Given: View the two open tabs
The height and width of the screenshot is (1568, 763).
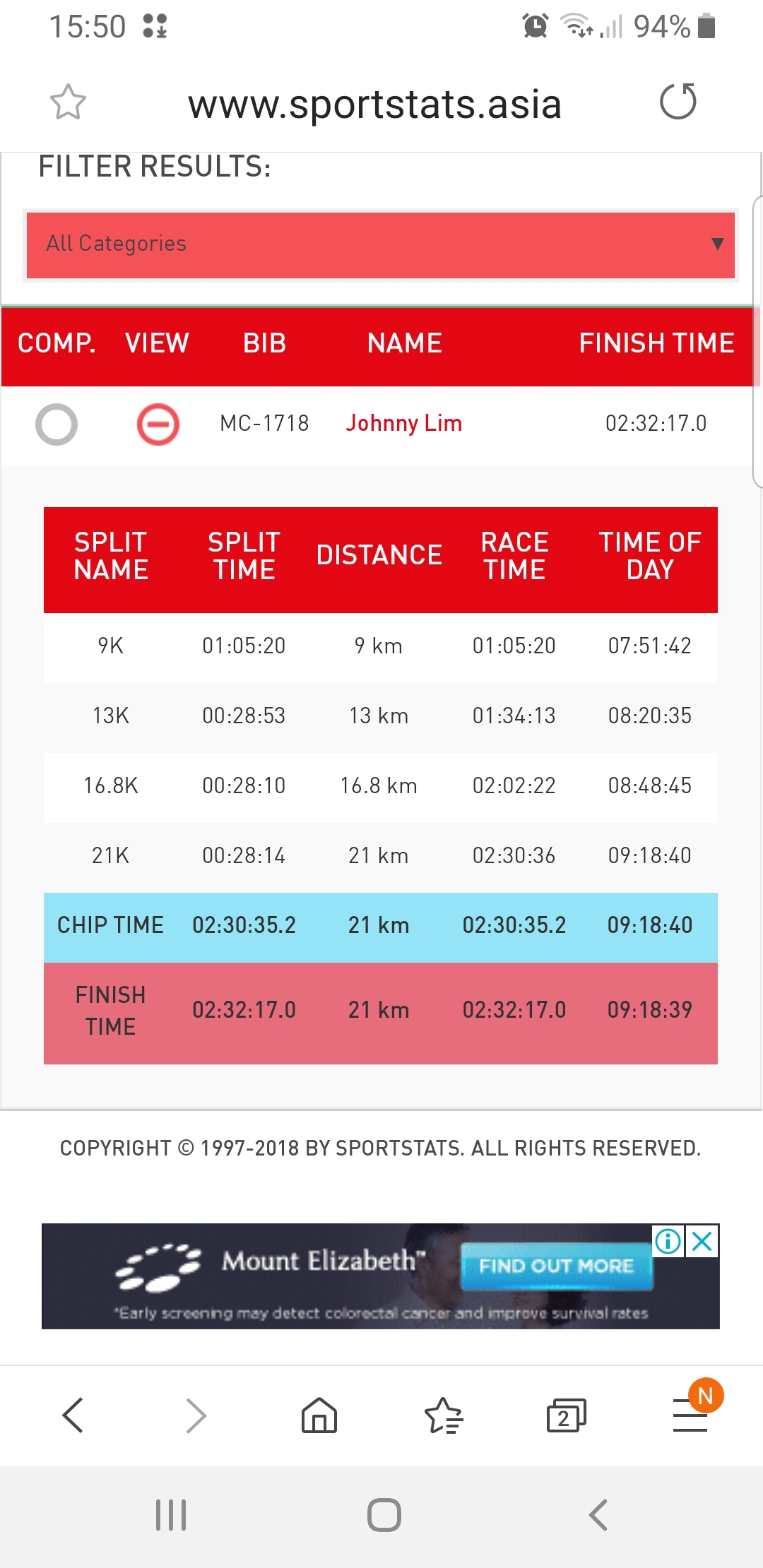Looking at the screenshot, I should [567, 1415].
